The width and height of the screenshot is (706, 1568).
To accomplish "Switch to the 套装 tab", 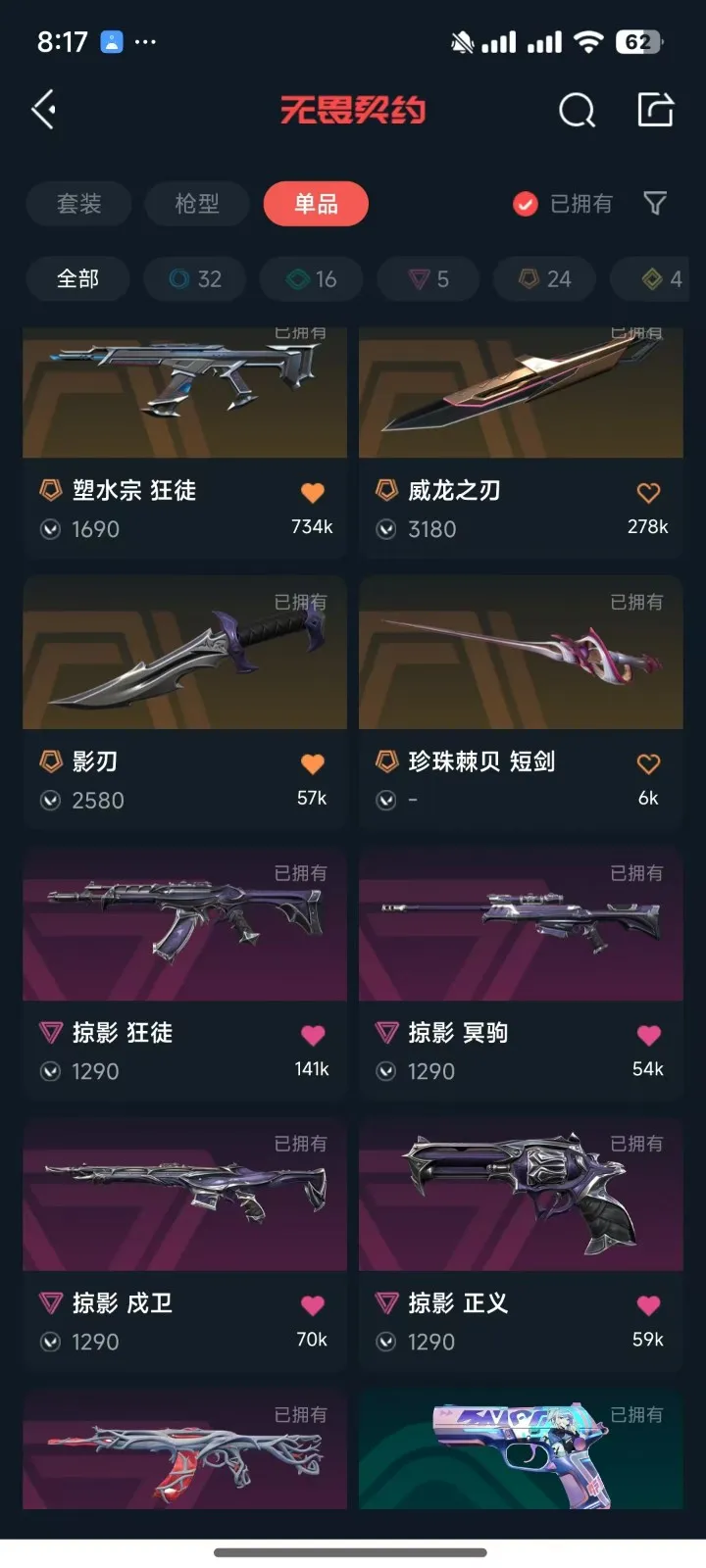I will [x=79, y=204].
